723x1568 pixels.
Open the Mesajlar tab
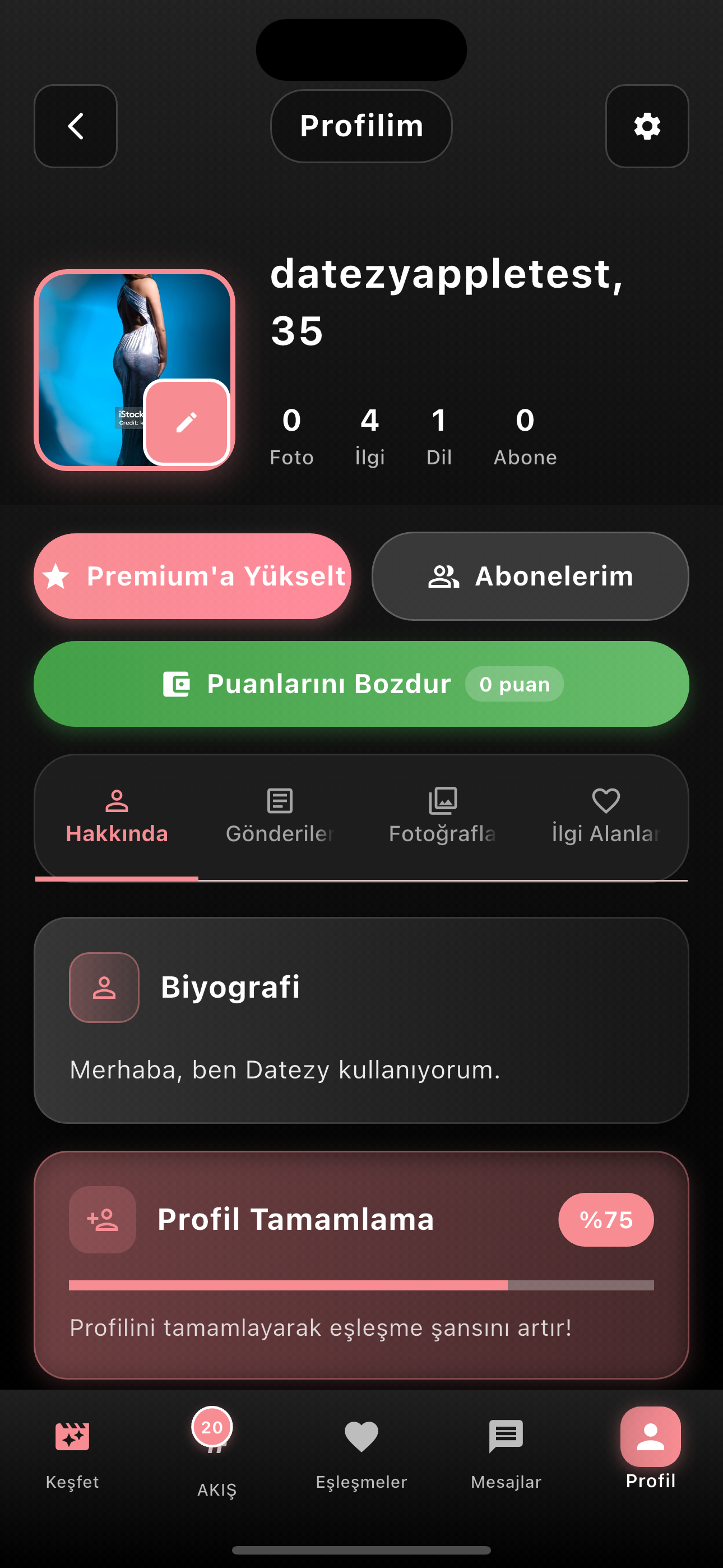tap(506, 1454)
